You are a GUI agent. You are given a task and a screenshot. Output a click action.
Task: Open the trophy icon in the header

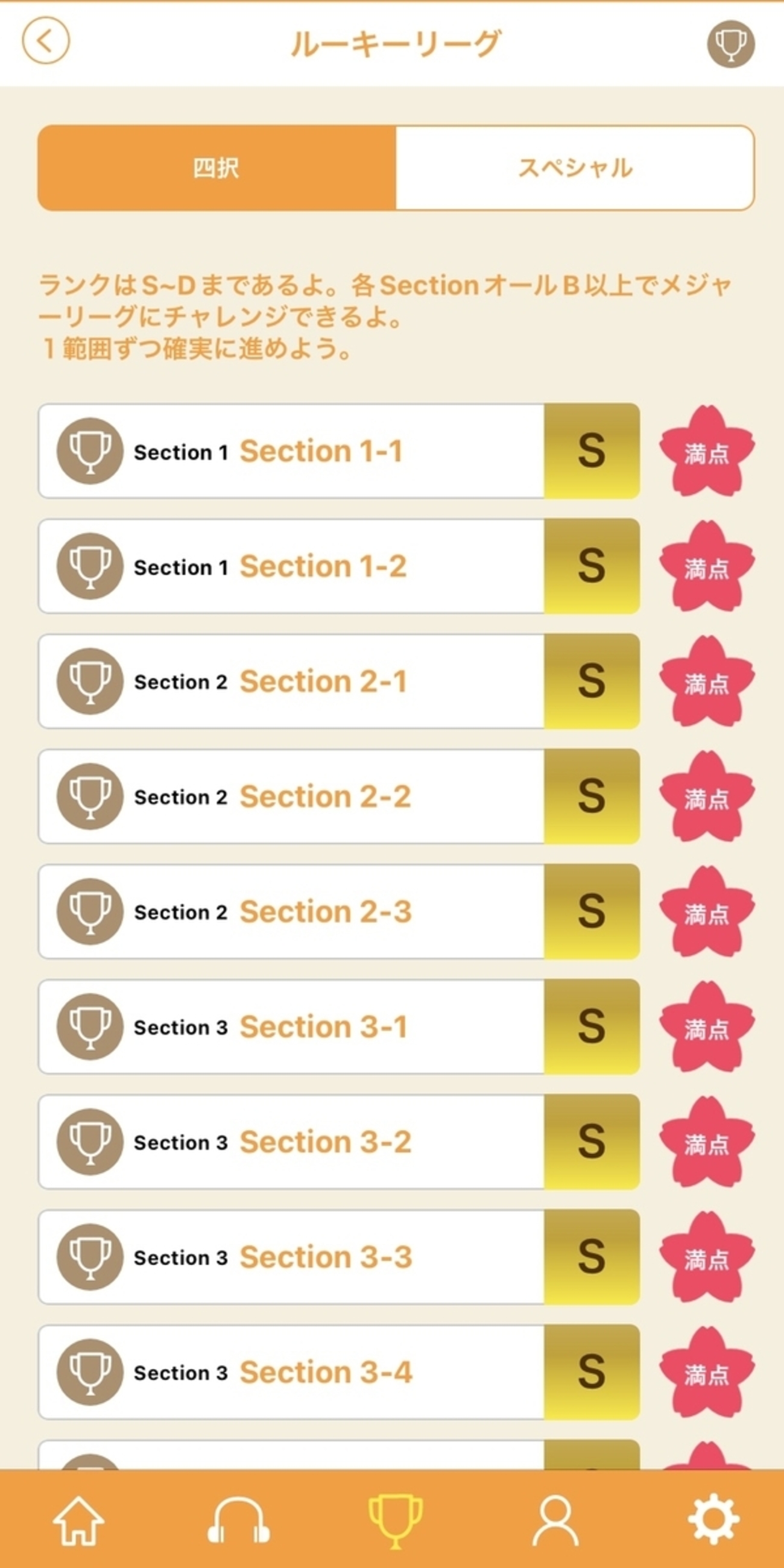(730, 44)
